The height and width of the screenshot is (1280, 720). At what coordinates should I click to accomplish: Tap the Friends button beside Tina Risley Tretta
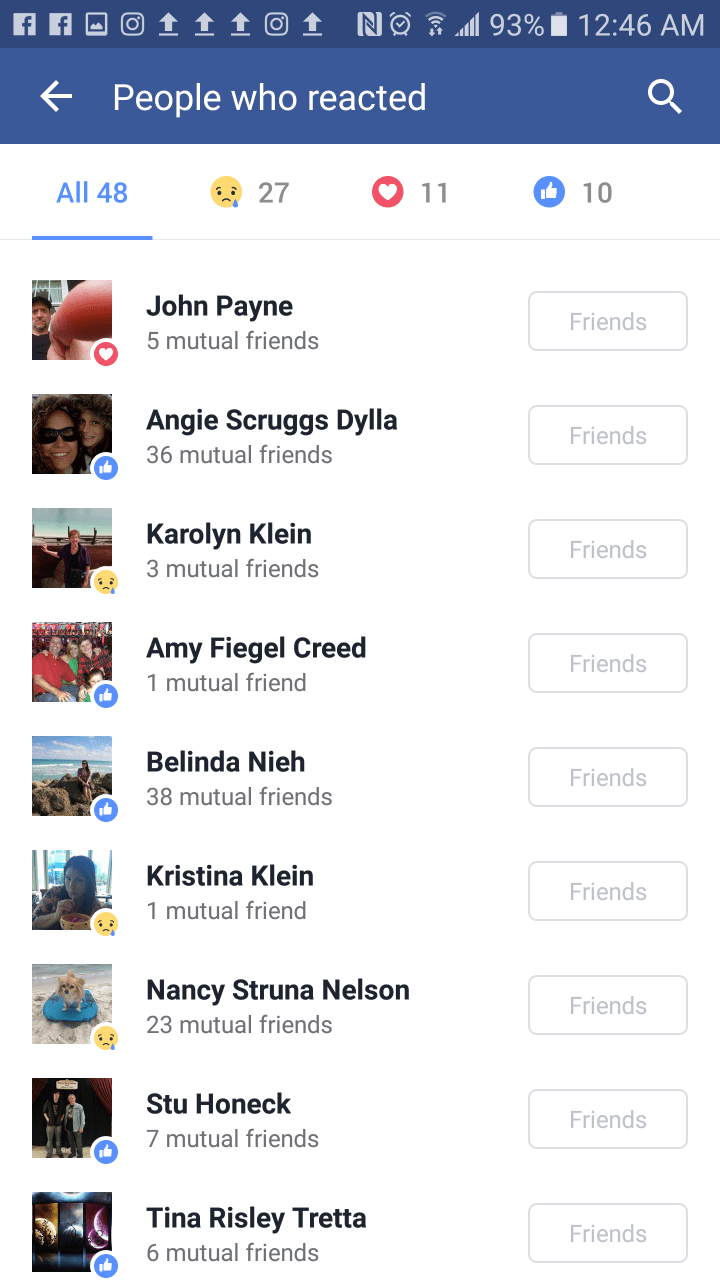click(x=607, y=1233)
